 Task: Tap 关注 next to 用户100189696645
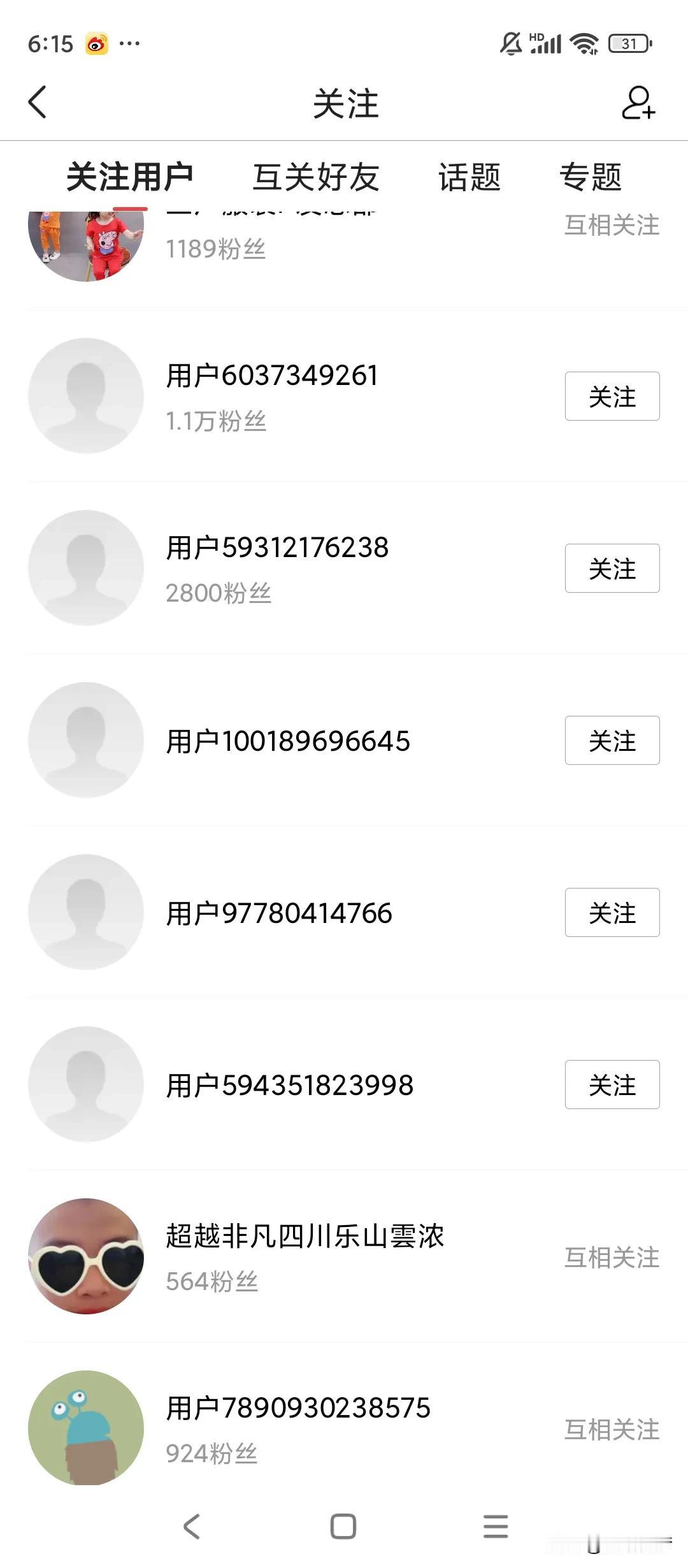click(612, 740)
